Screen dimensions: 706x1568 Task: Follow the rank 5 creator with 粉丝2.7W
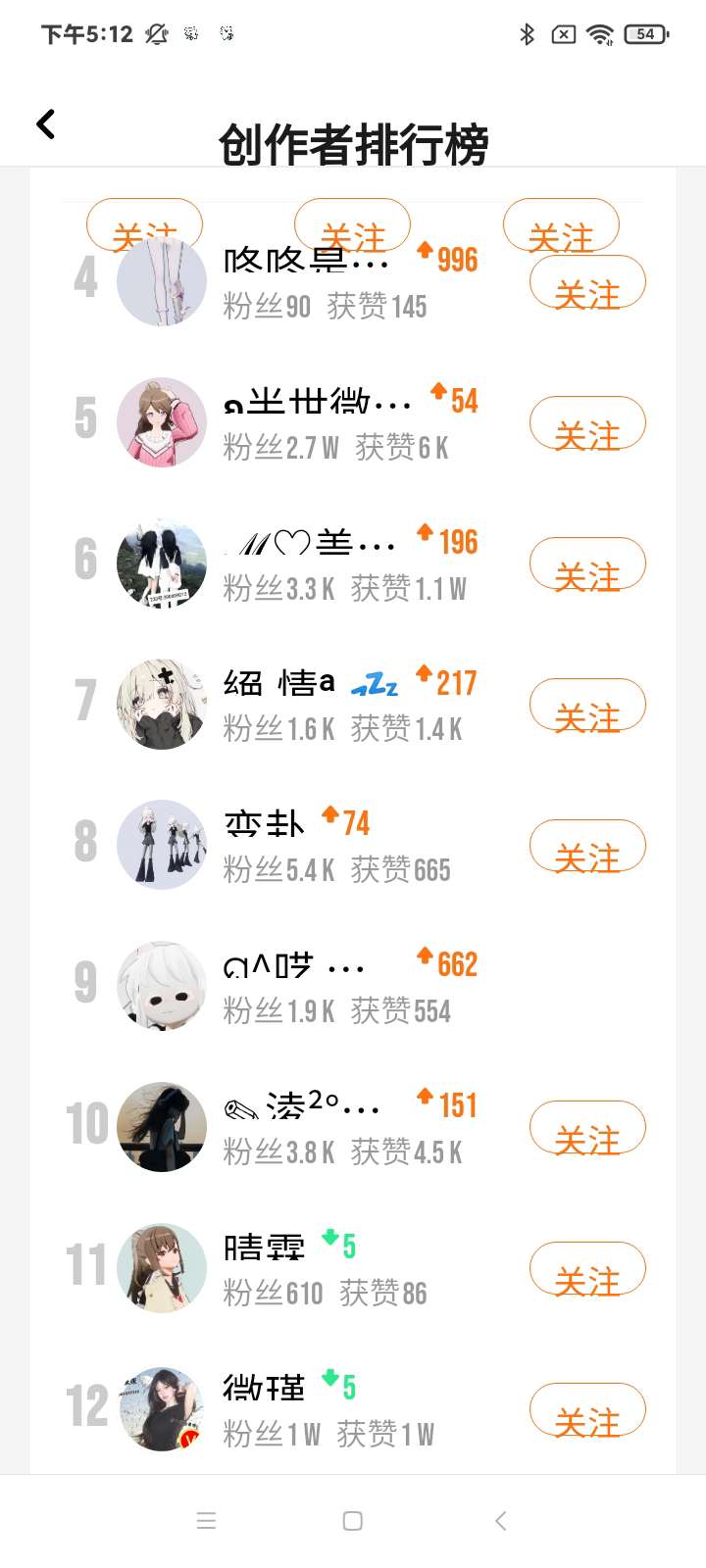pos(587,424)
